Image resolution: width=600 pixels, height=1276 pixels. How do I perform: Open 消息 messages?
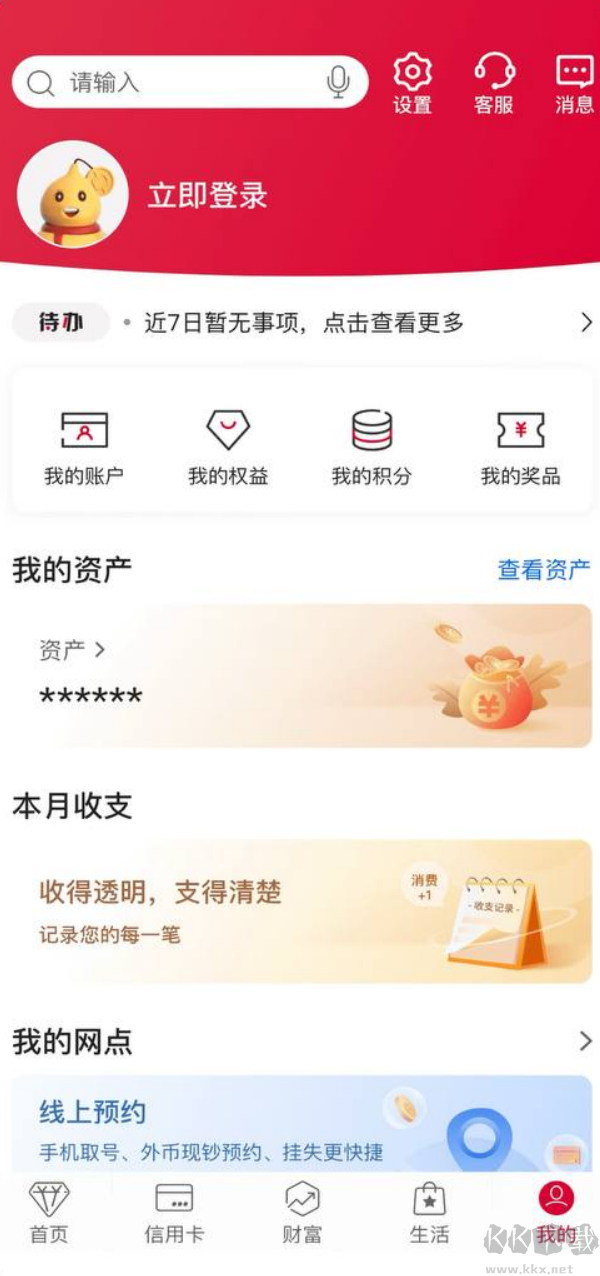click(574, 84)
